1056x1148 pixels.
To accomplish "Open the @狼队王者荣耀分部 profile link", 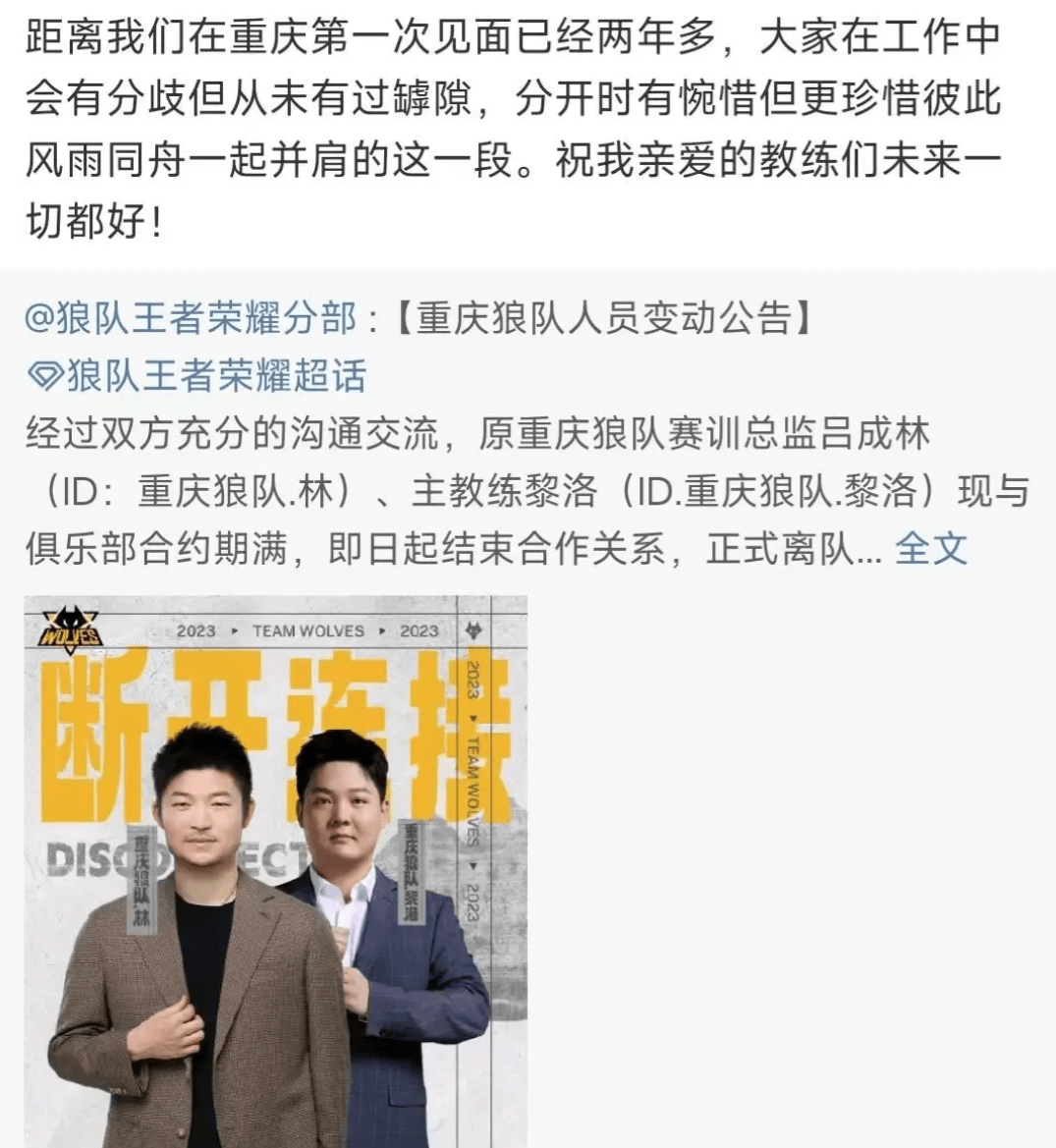I will (x=192, y=318).
